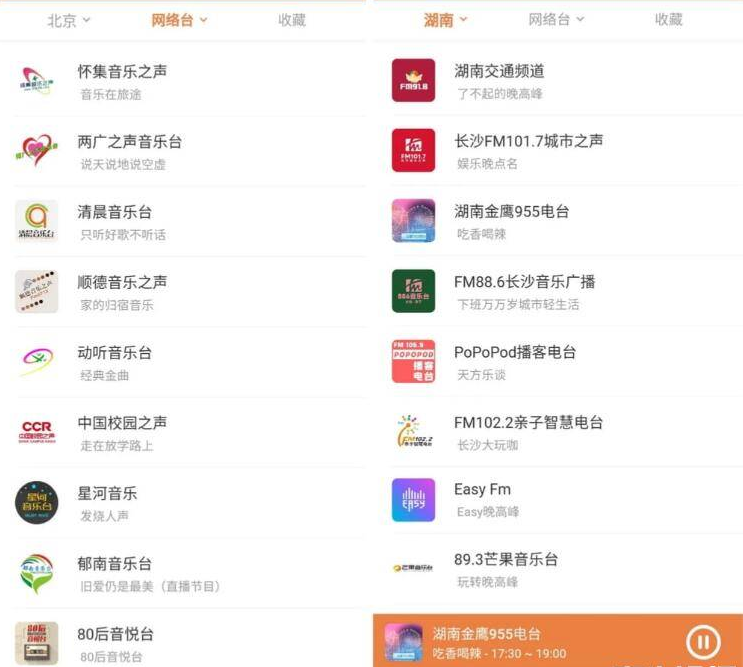Viewport: 743px width, 667px height.
Task: Expand the 北京 region dropdown
Action: (x=69, y=20)
